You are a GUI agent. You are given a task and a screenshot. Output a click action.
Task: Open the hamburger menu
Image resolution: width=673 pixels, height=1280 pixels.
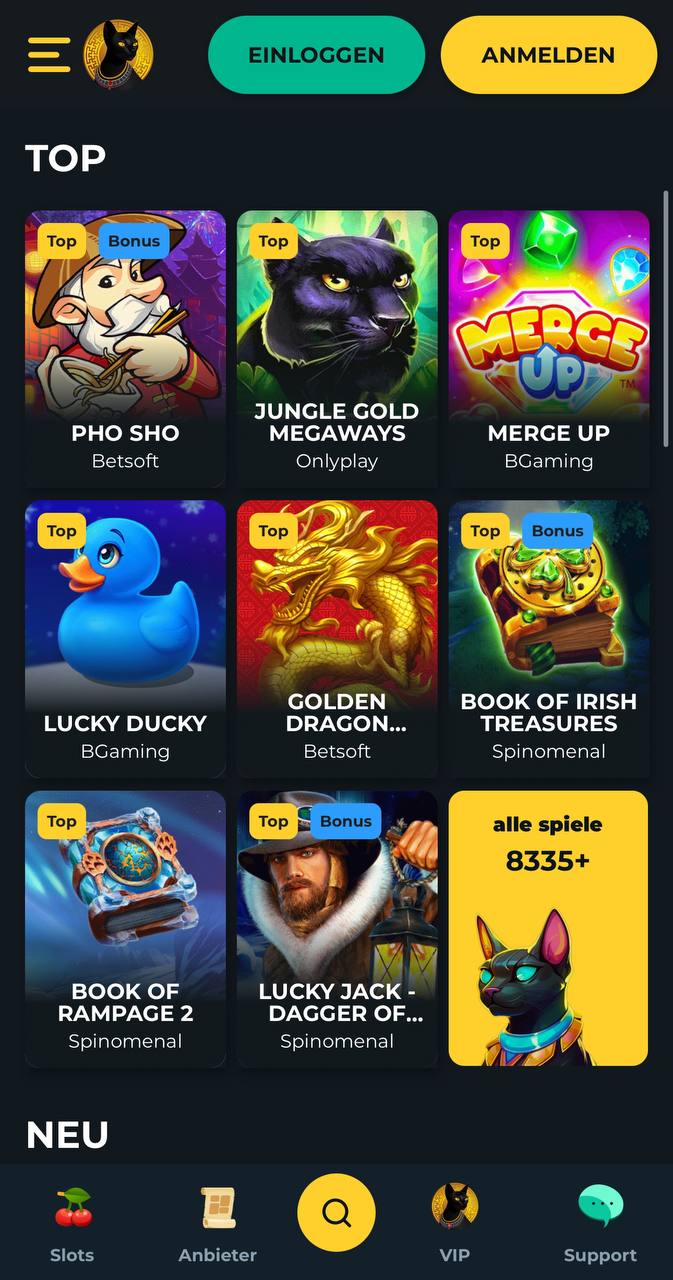point(49,54)
